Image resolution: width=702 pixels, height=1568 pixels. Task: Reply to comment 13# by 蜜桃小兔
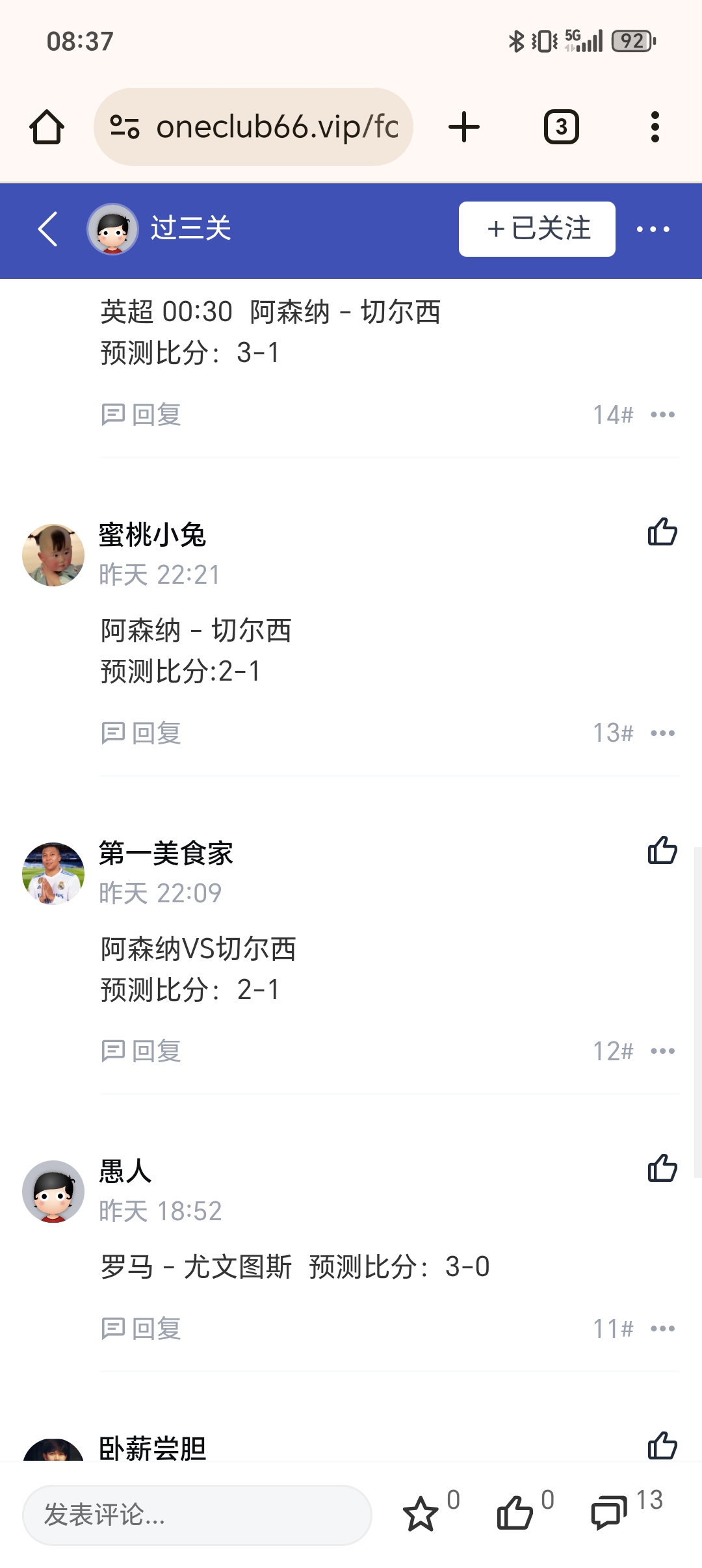pos(141,733)
